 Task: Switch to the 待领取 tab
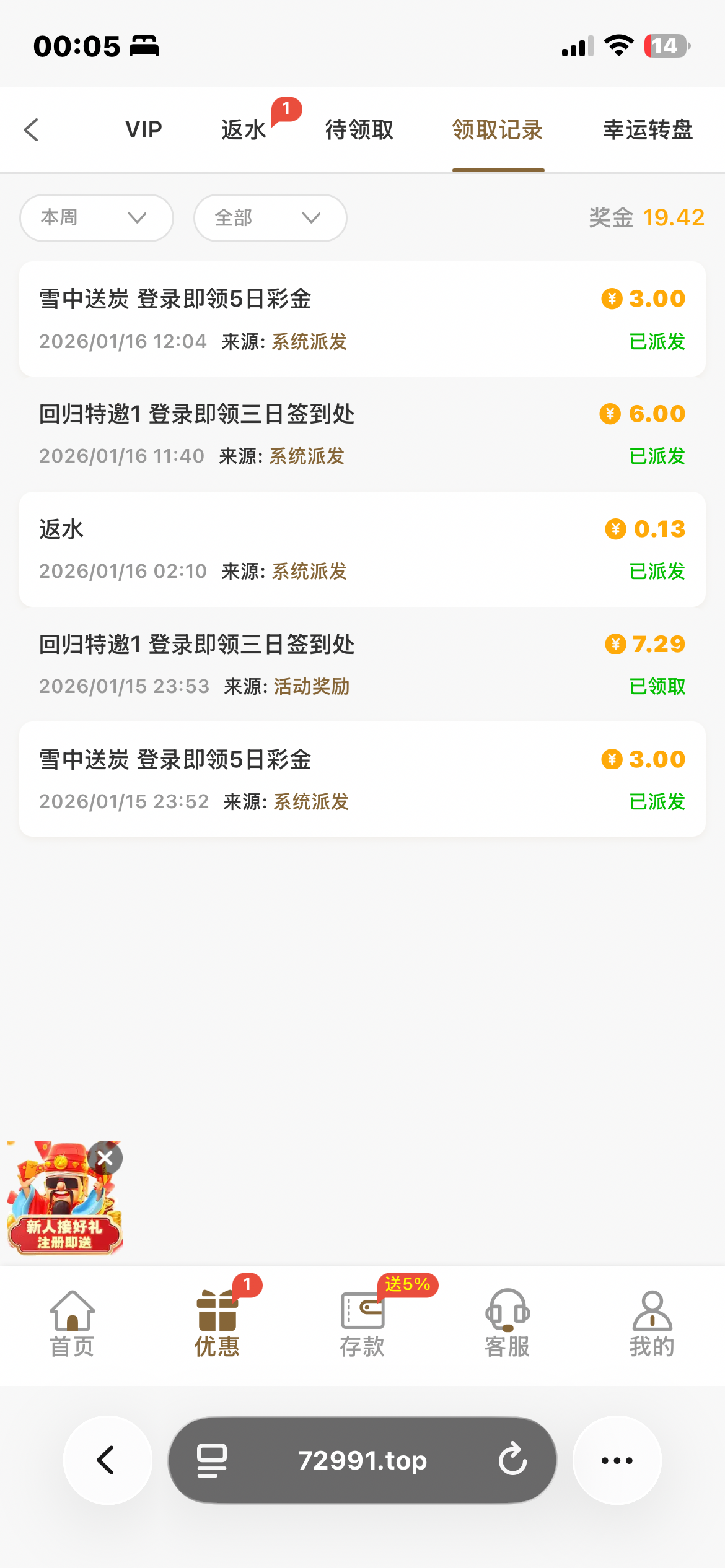(359, 130)
